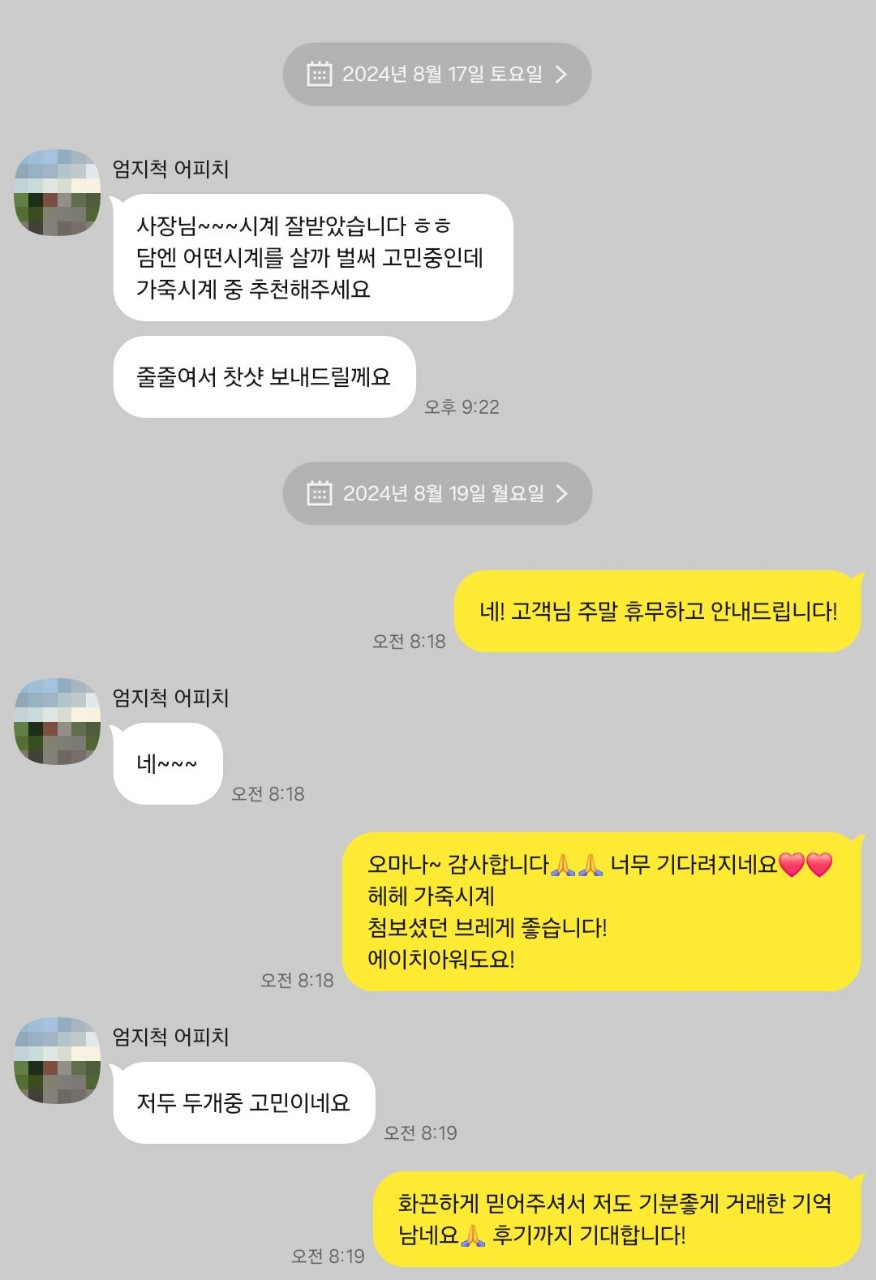Open 엄지척 어피치's profile picture beside the 사장님 message
The image size is (876, 1280).
[x=57, y=193]
